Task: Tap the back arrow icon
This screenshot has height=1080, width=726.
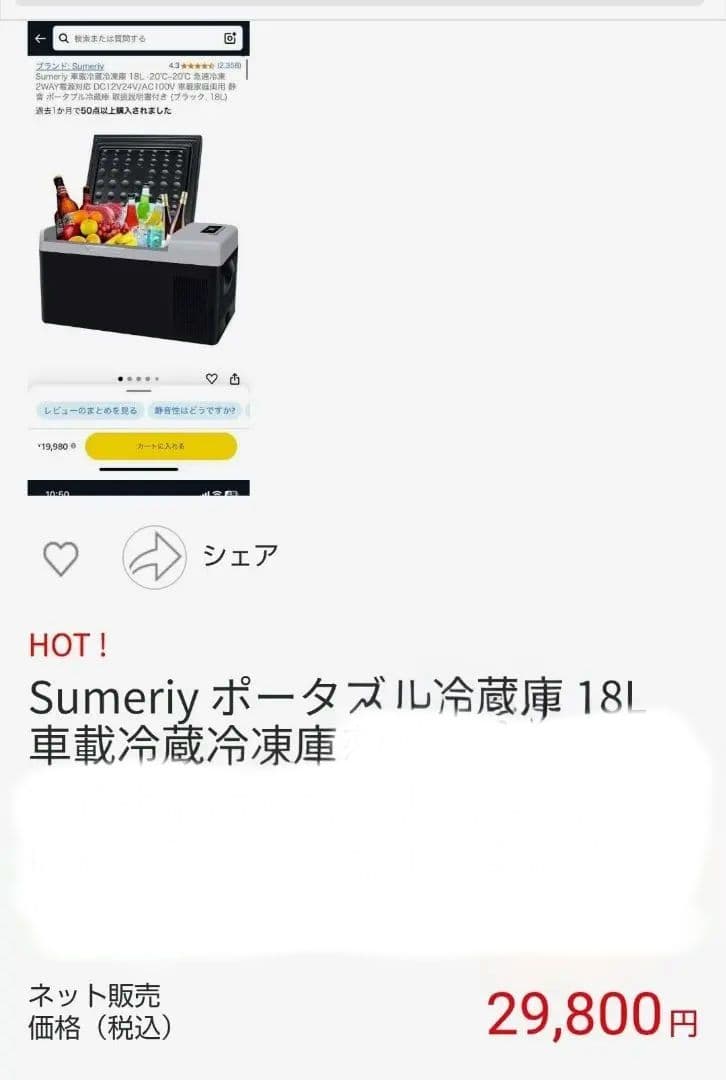Action: pyautogui.click(x=40, y=38)
